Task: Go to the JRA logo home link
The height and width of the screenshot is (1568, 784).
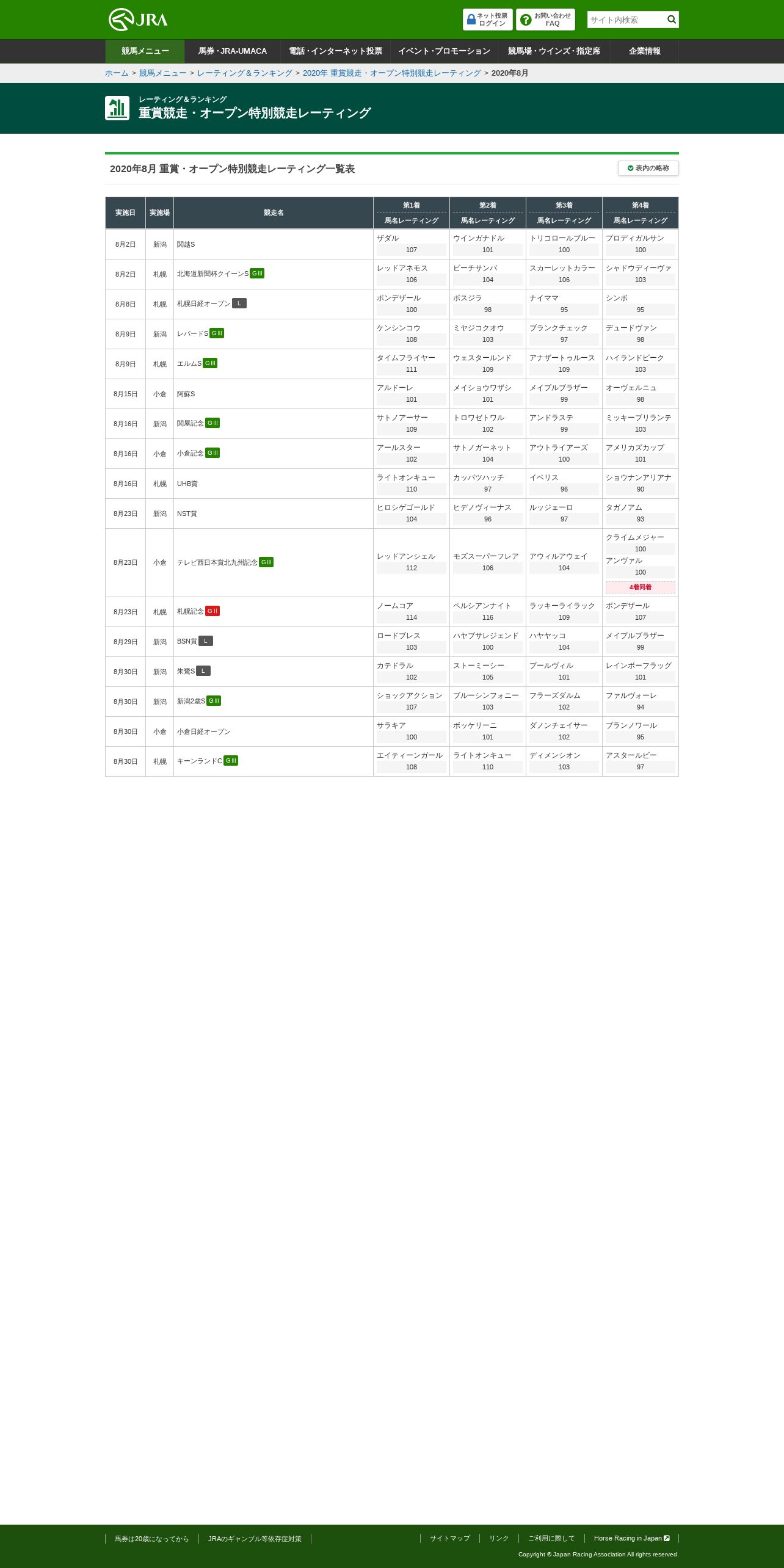Action: click(x=138, y=20)
